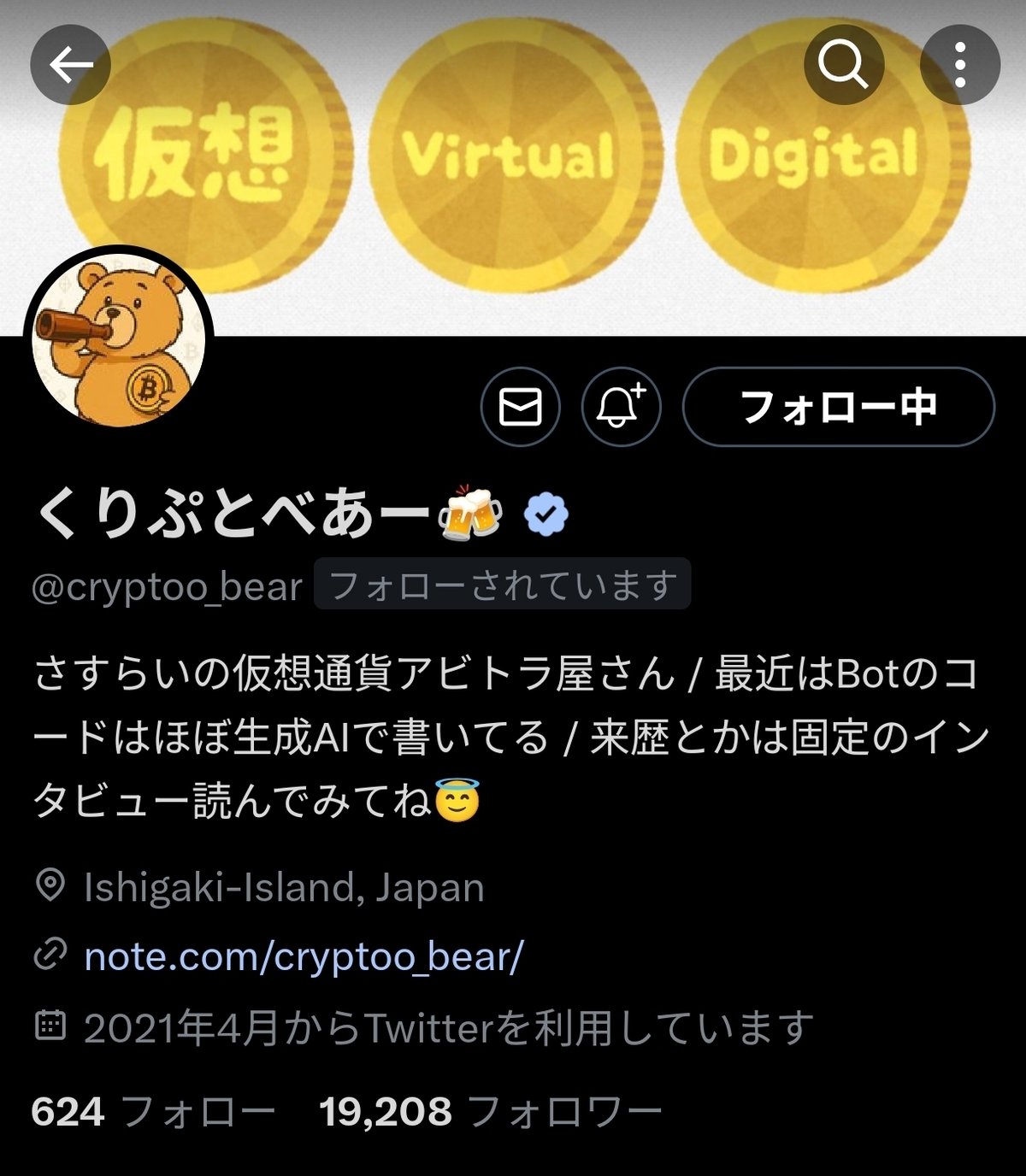The width and height of the screenshot is (1026, 1176).
Task: Click the back arrow to return
Action: click(x=69, y=62)
